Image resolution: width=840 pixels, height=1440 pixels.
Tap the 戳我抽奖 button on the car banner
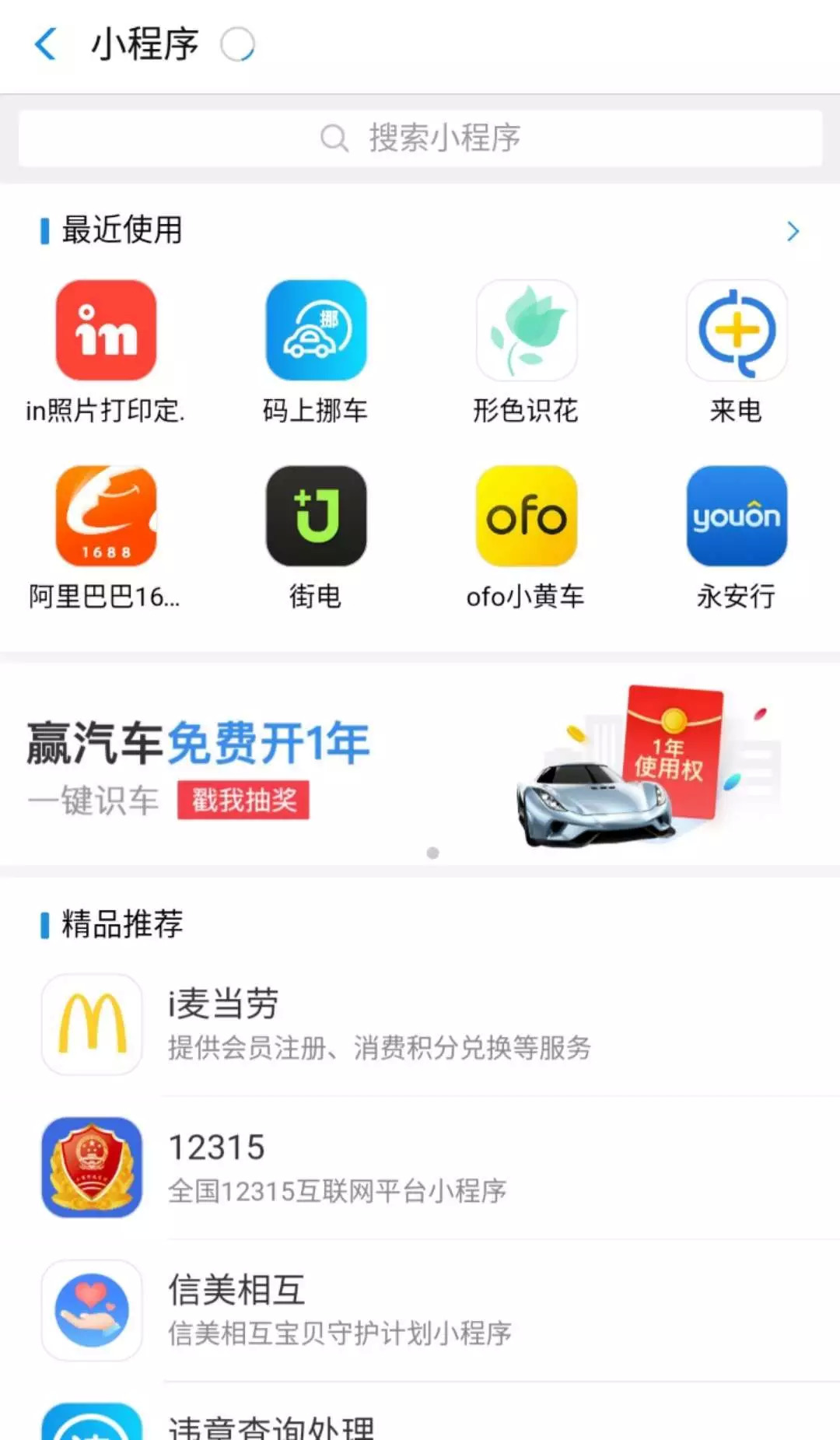coord(243,800)
